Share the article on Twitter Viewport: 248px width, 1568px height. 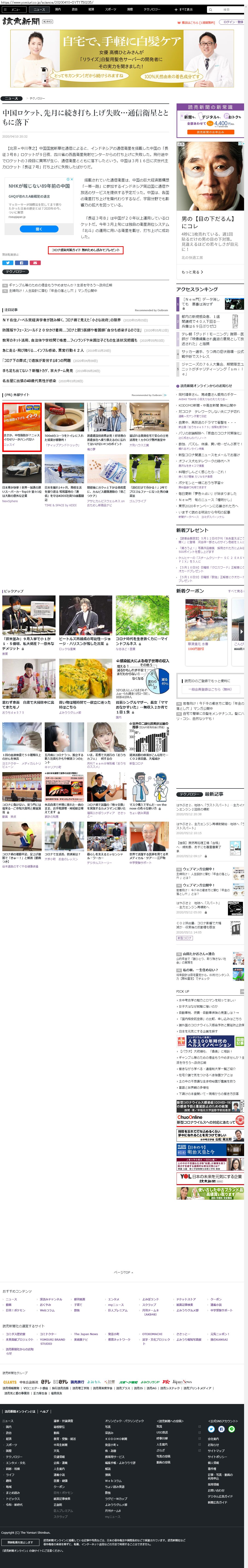(x=7, y=262)
